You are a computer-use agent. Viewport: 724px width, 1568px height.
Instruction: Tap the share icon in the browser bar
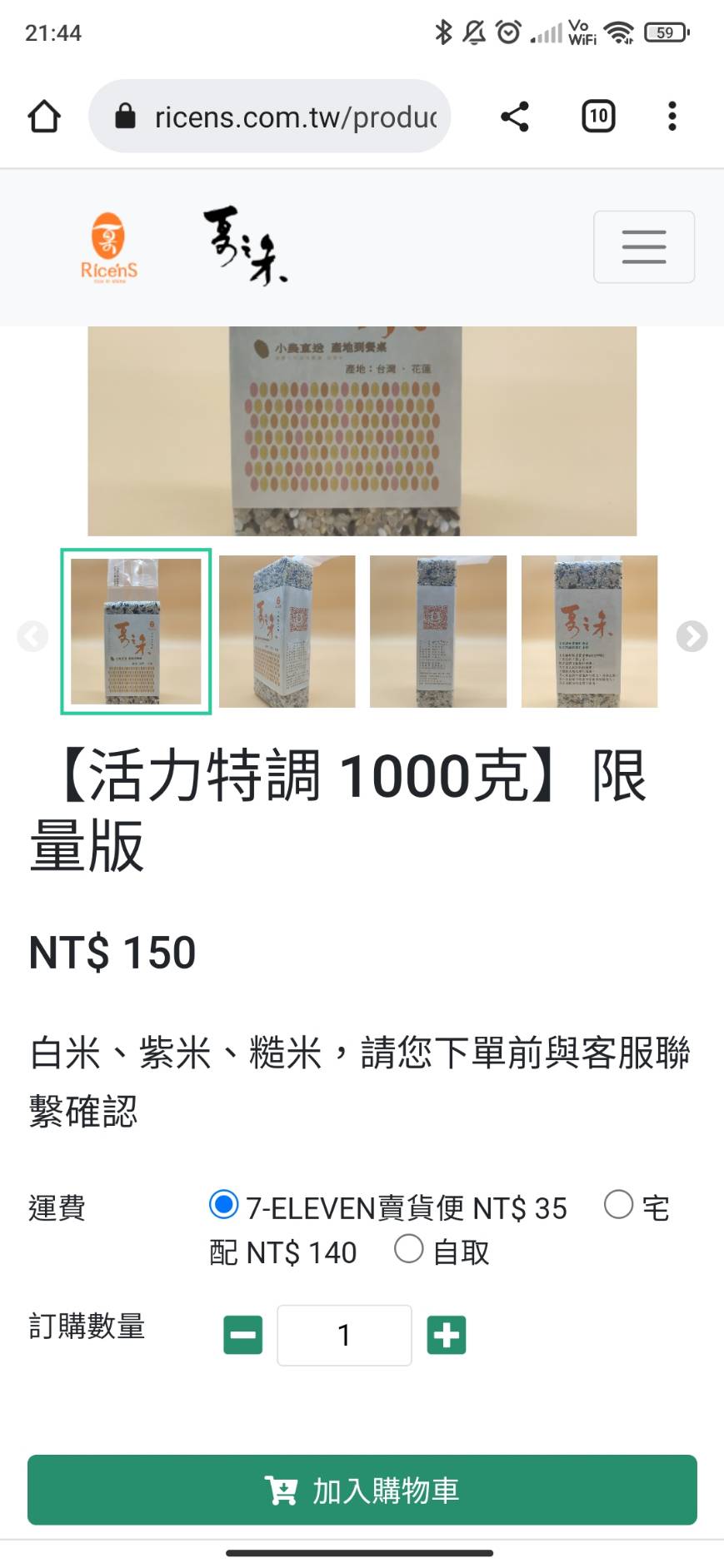coord(514,116)
